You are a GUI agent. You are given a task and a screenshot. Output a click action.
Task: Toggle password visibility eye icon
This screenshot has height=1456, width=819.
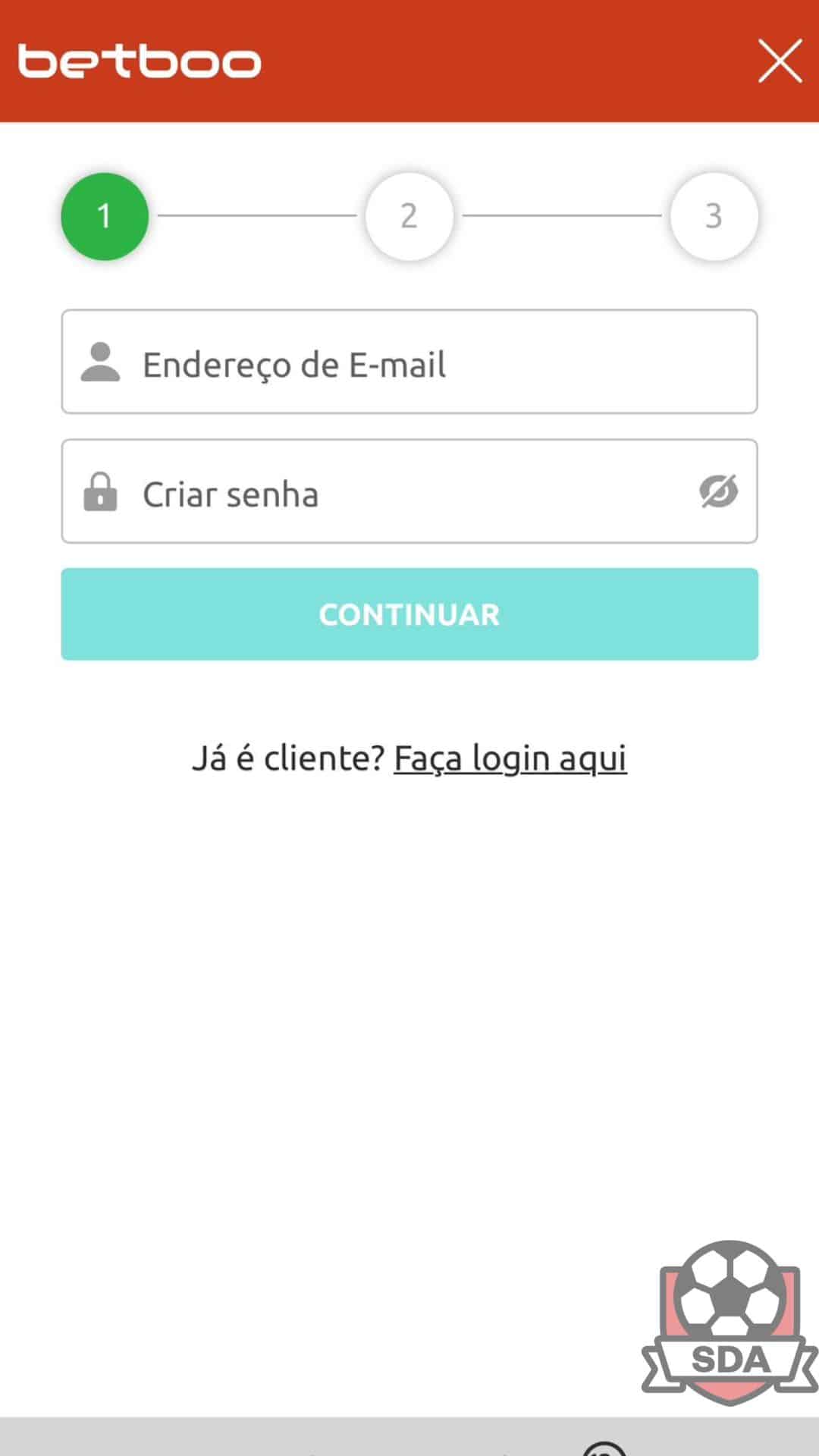click(718, 491)
